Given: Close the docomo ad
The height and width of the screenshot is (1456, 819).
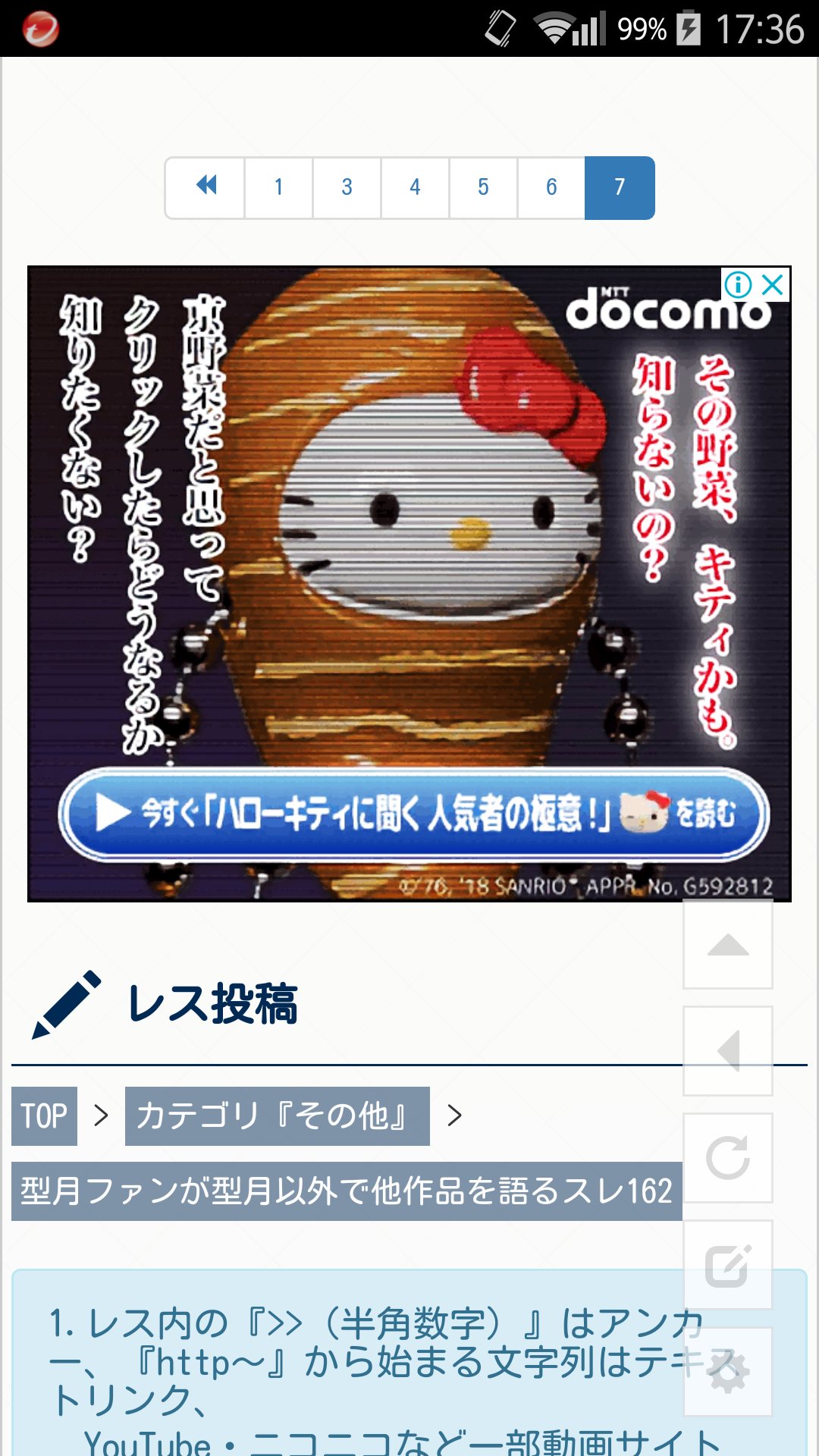Looking at the screenshot, I should pos(773,285).
